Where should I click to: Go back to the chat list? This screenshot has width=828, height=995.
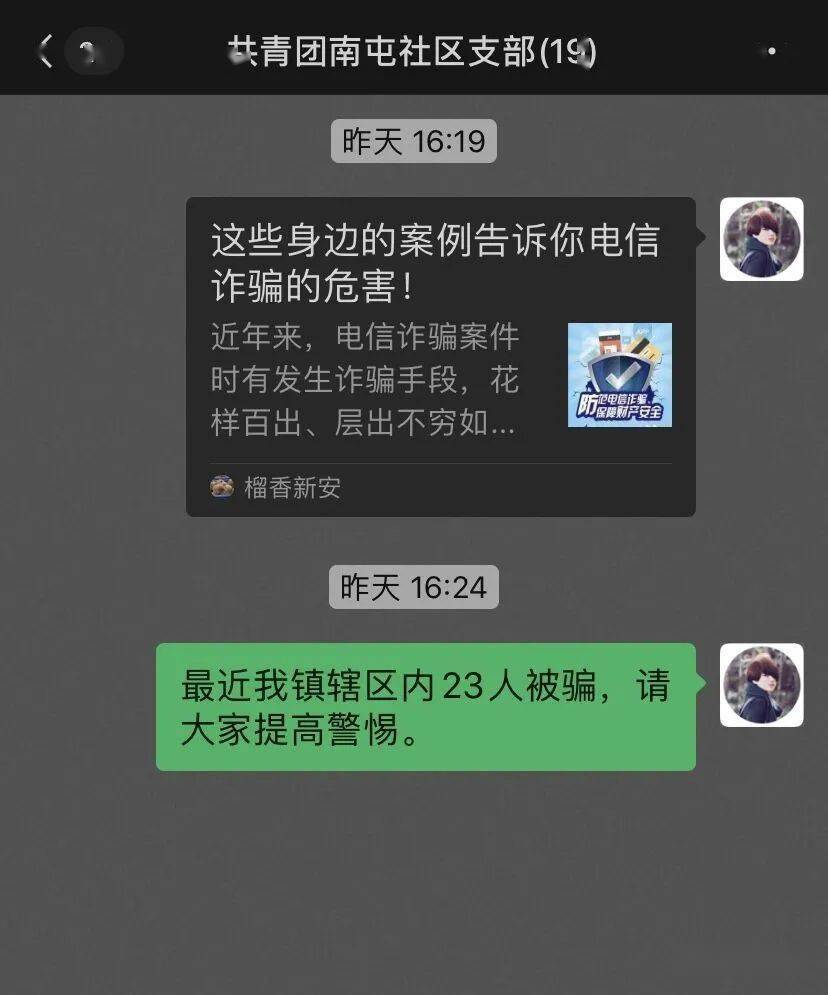point(45,50)
